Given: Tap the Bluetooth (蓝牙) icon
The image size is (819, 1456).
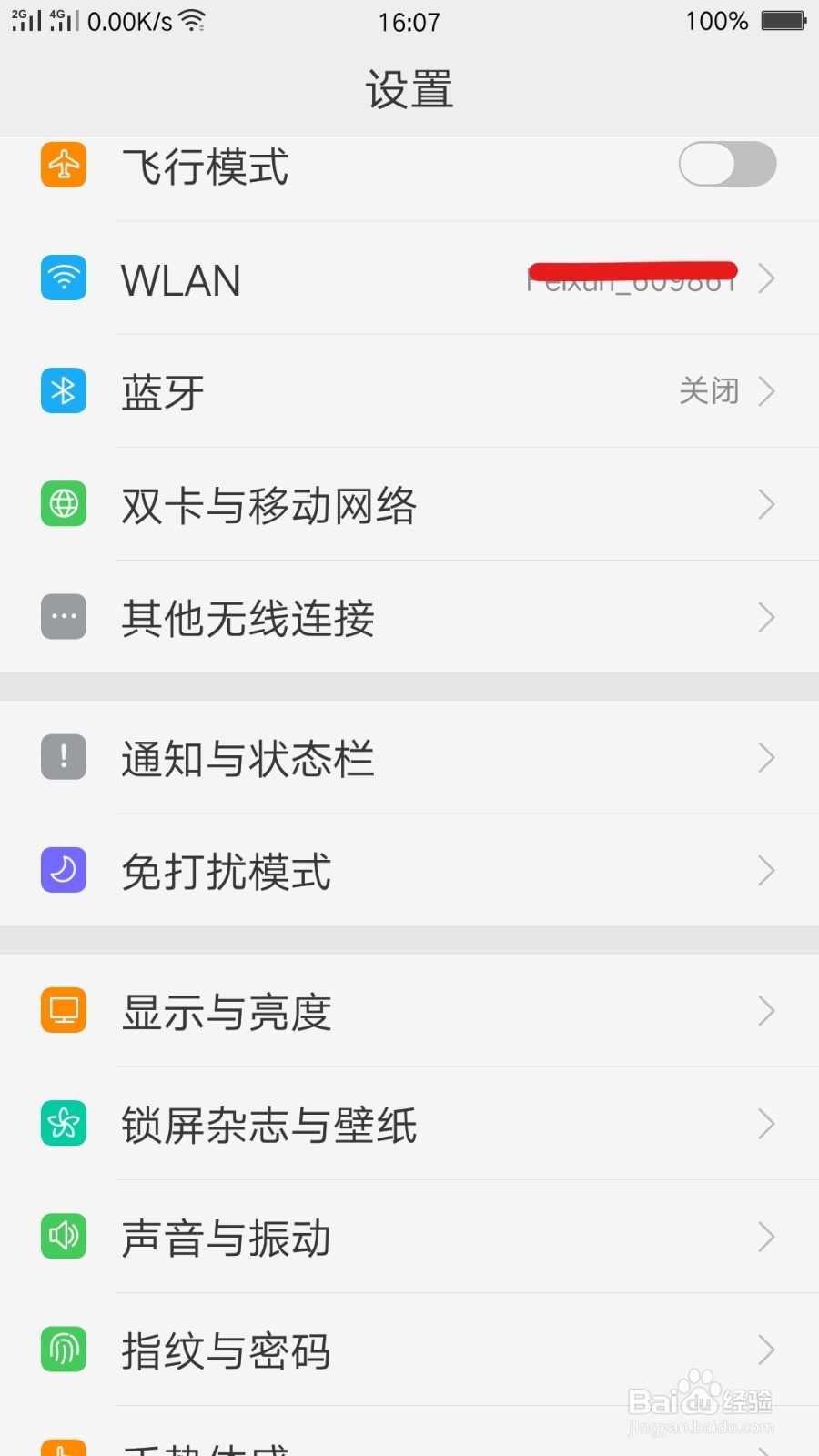Looking at the screenshot, I should (63, 391).
